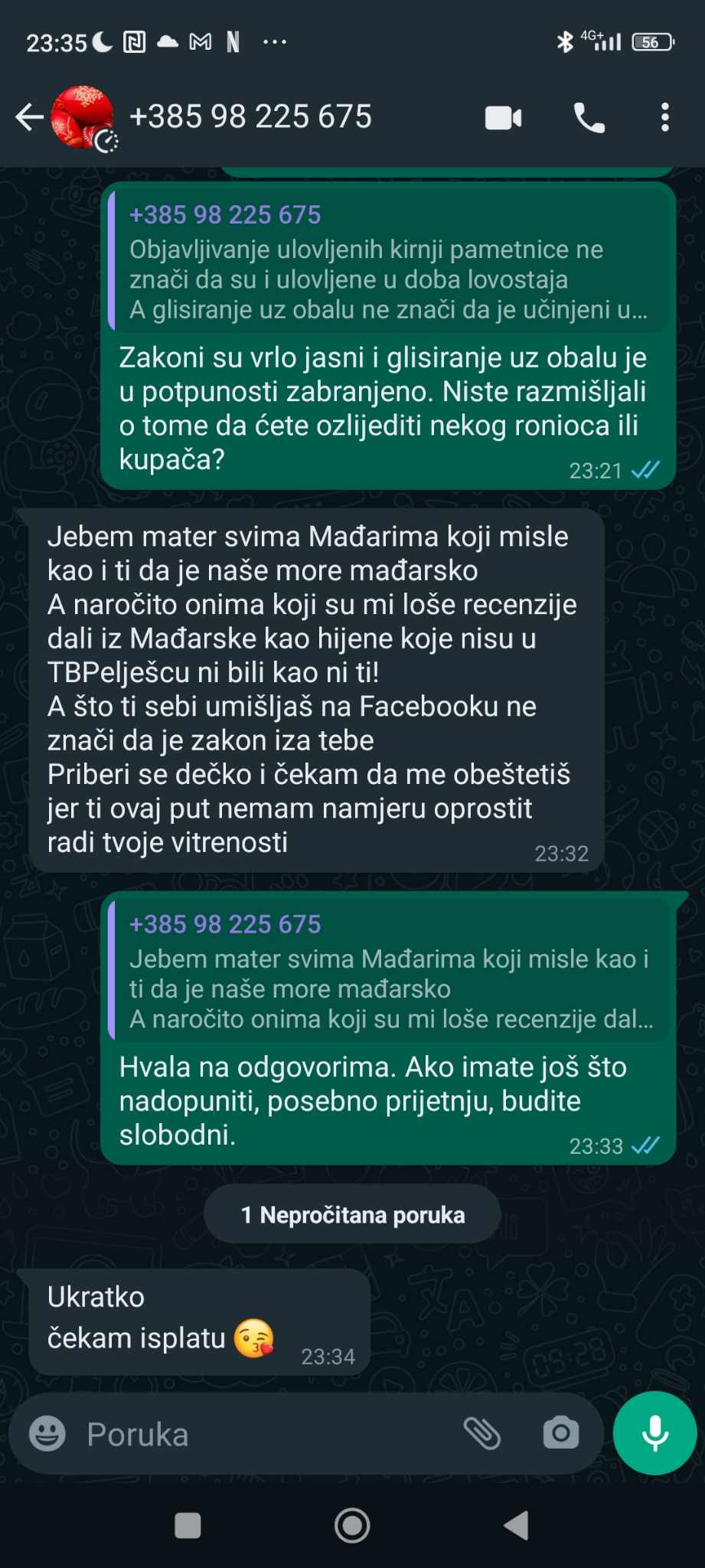Open contact profile picture
705x1568 pixels.
click(x=83, y=118)
